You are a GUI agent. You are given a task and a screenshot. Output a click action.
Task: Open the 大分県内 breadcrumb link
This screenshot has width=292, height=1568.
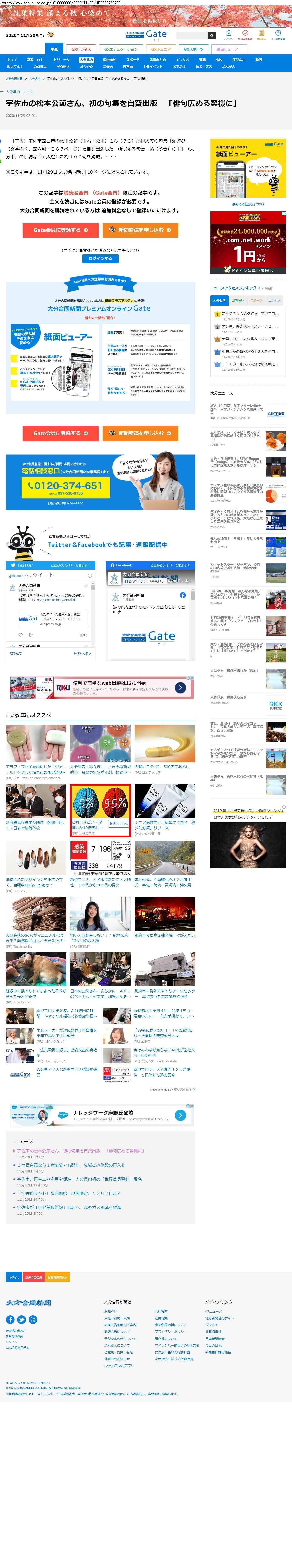pyautogui.click(x=35, y=78)
